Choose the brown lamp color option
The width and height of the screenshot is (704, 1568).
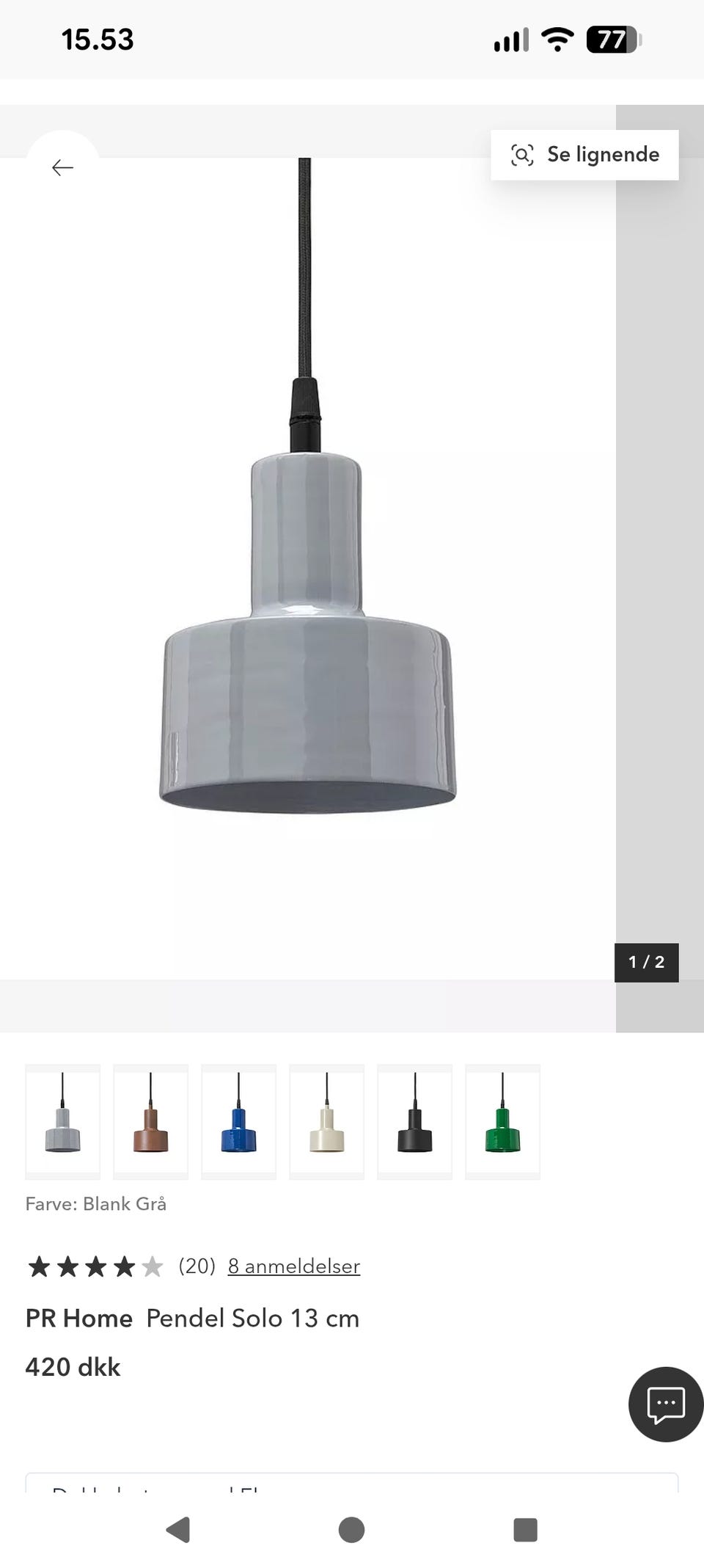[x=151, y=1122]
